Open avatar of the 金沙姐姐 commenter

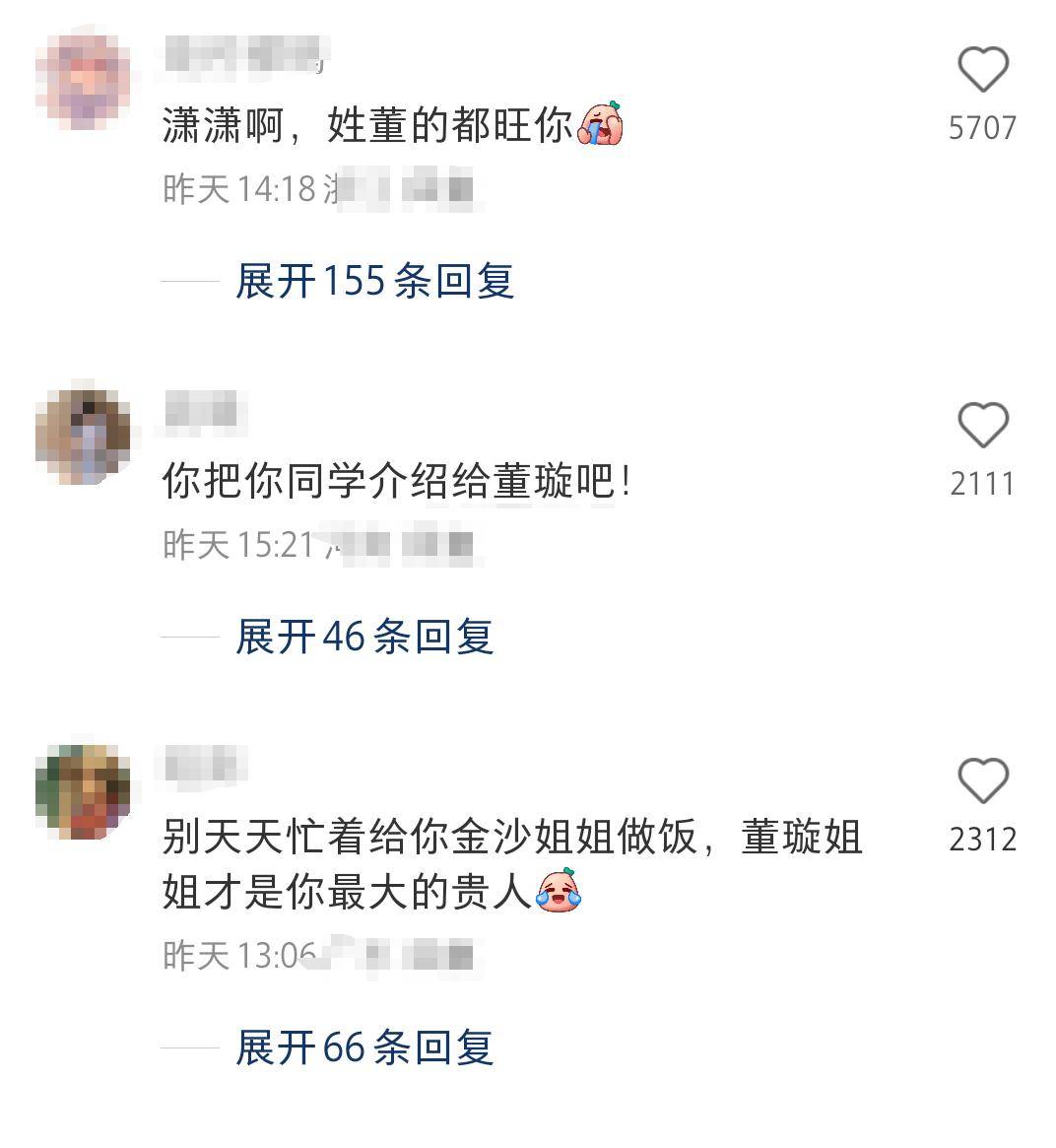84,791
